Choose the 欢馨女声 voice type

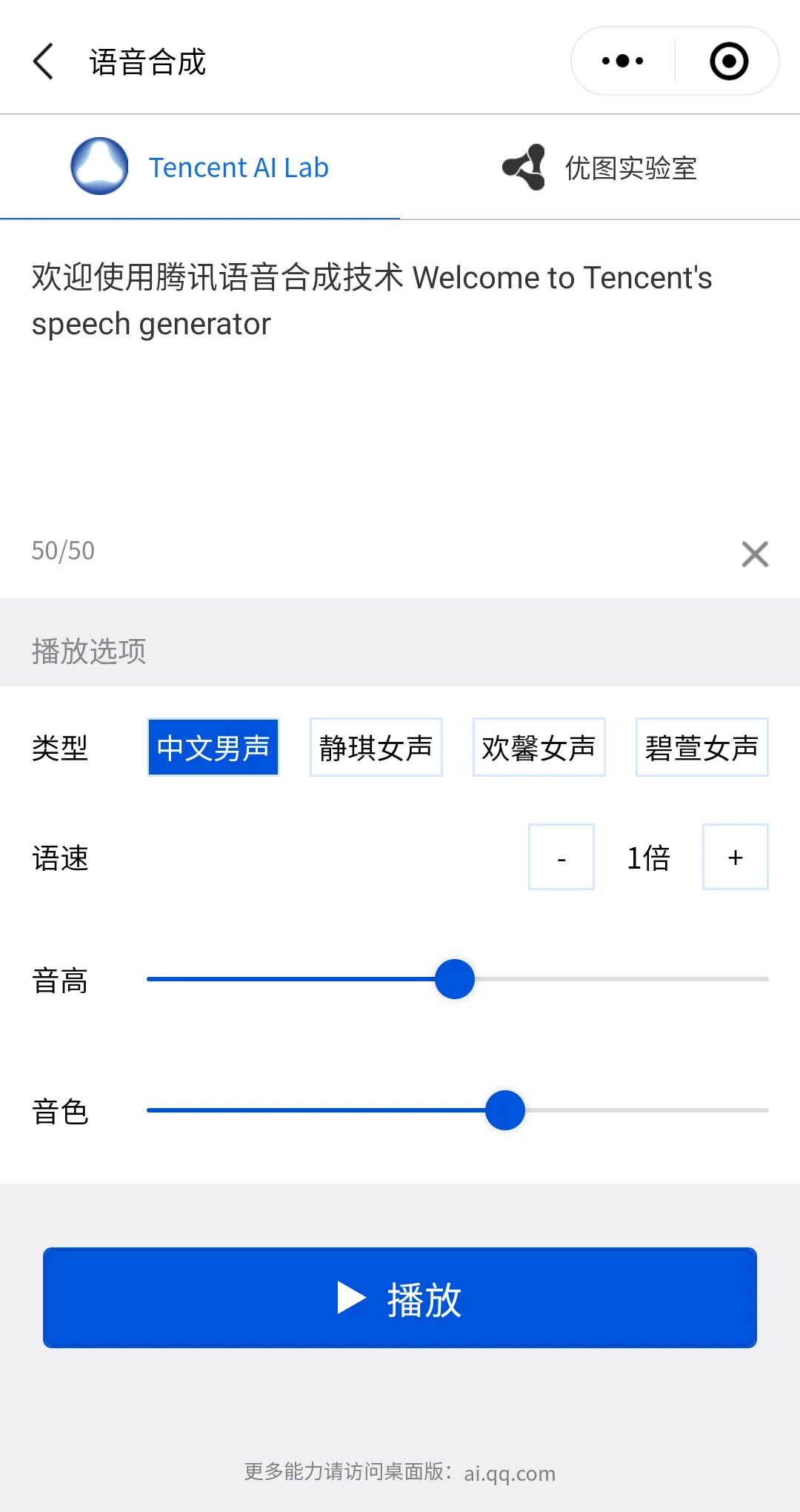539,747
